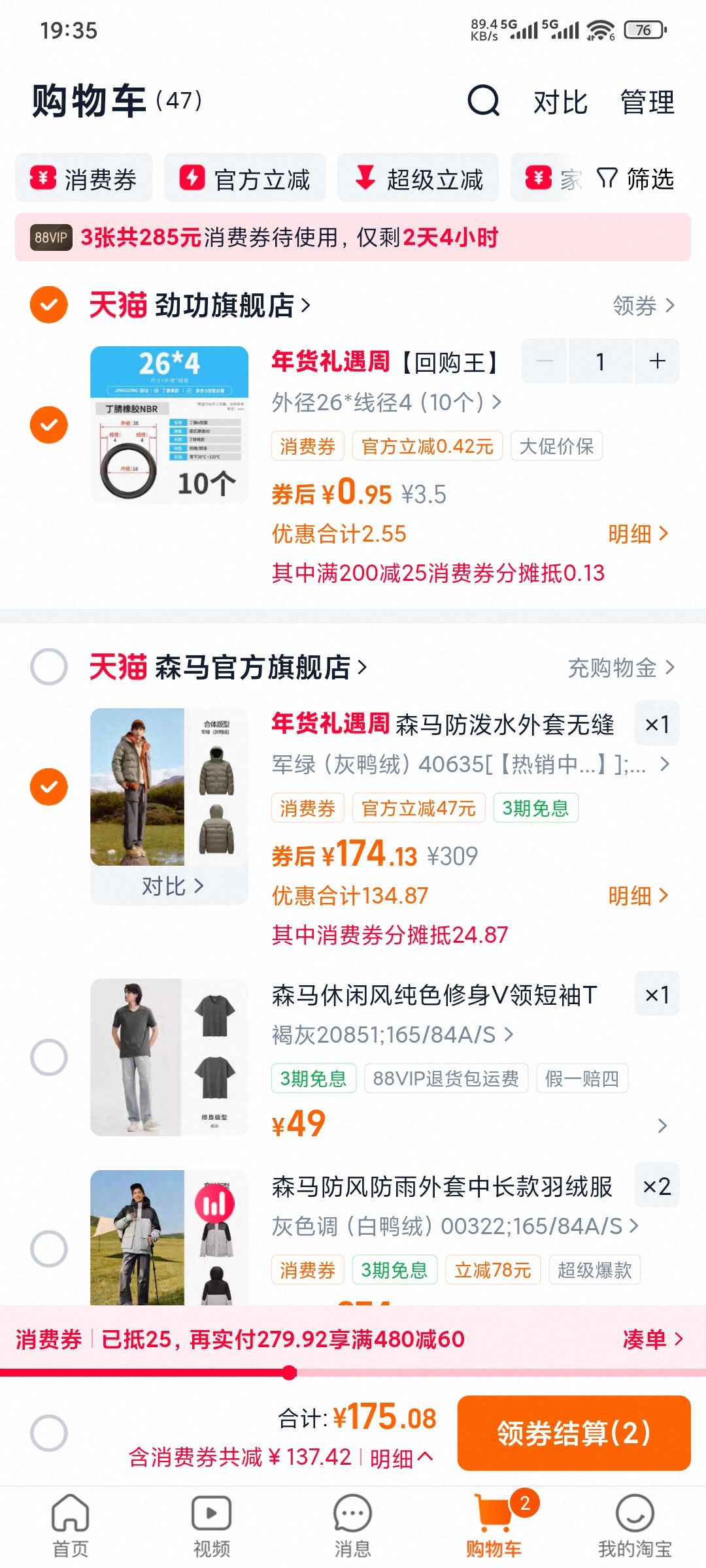Tap 对比 to compare cart items
Screen dimensions: 706x1568
[560, 102]
